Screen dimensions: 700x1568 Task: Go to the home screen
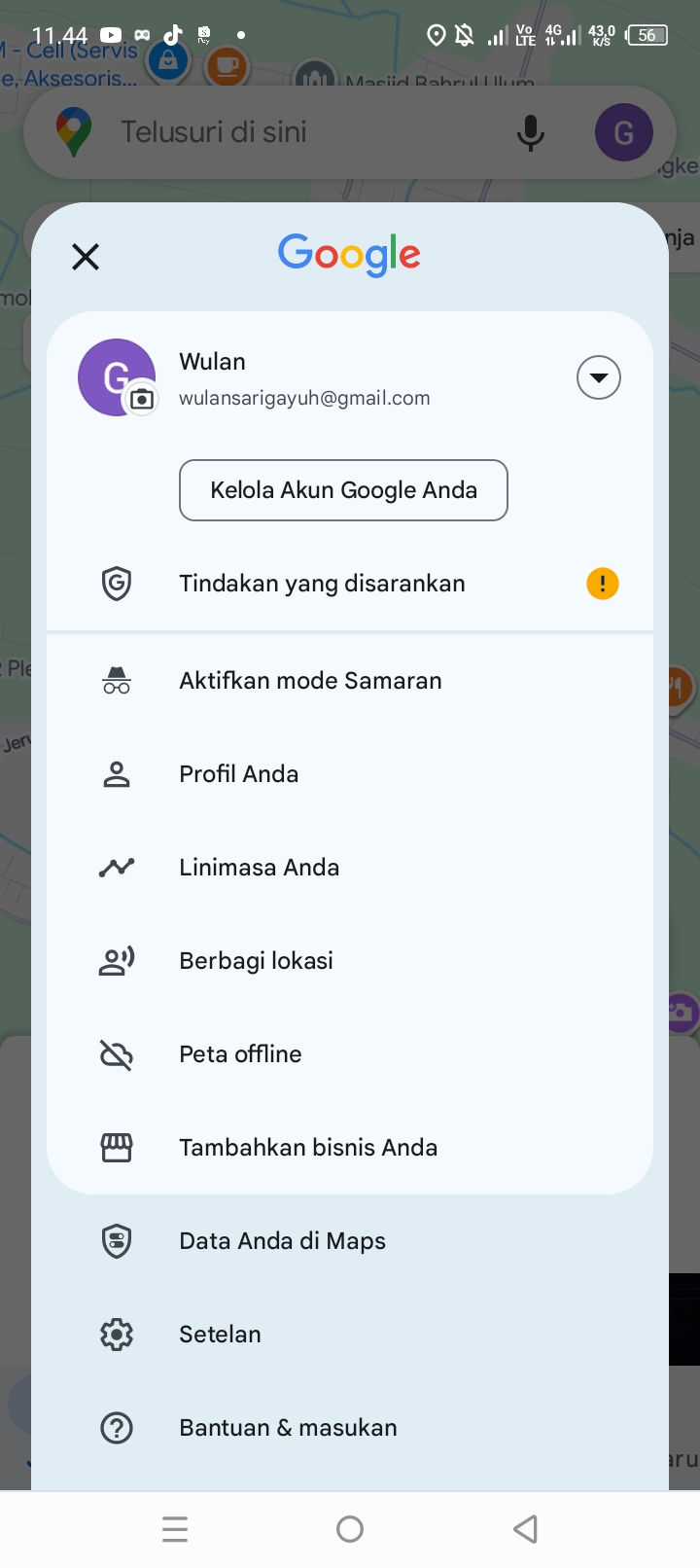[350, 1529]
